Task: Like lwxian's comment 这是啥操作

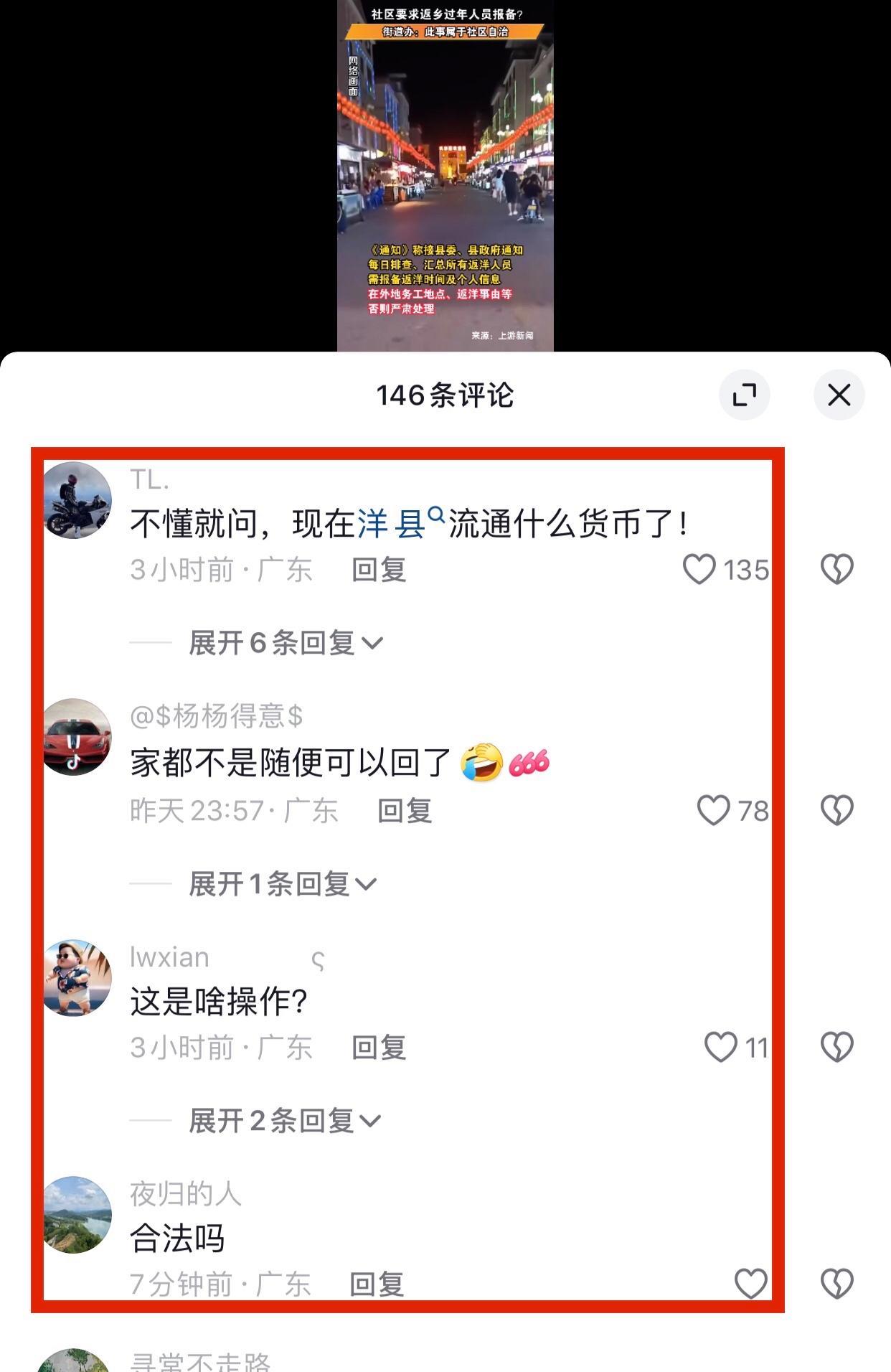Action: coord(721,1048)
